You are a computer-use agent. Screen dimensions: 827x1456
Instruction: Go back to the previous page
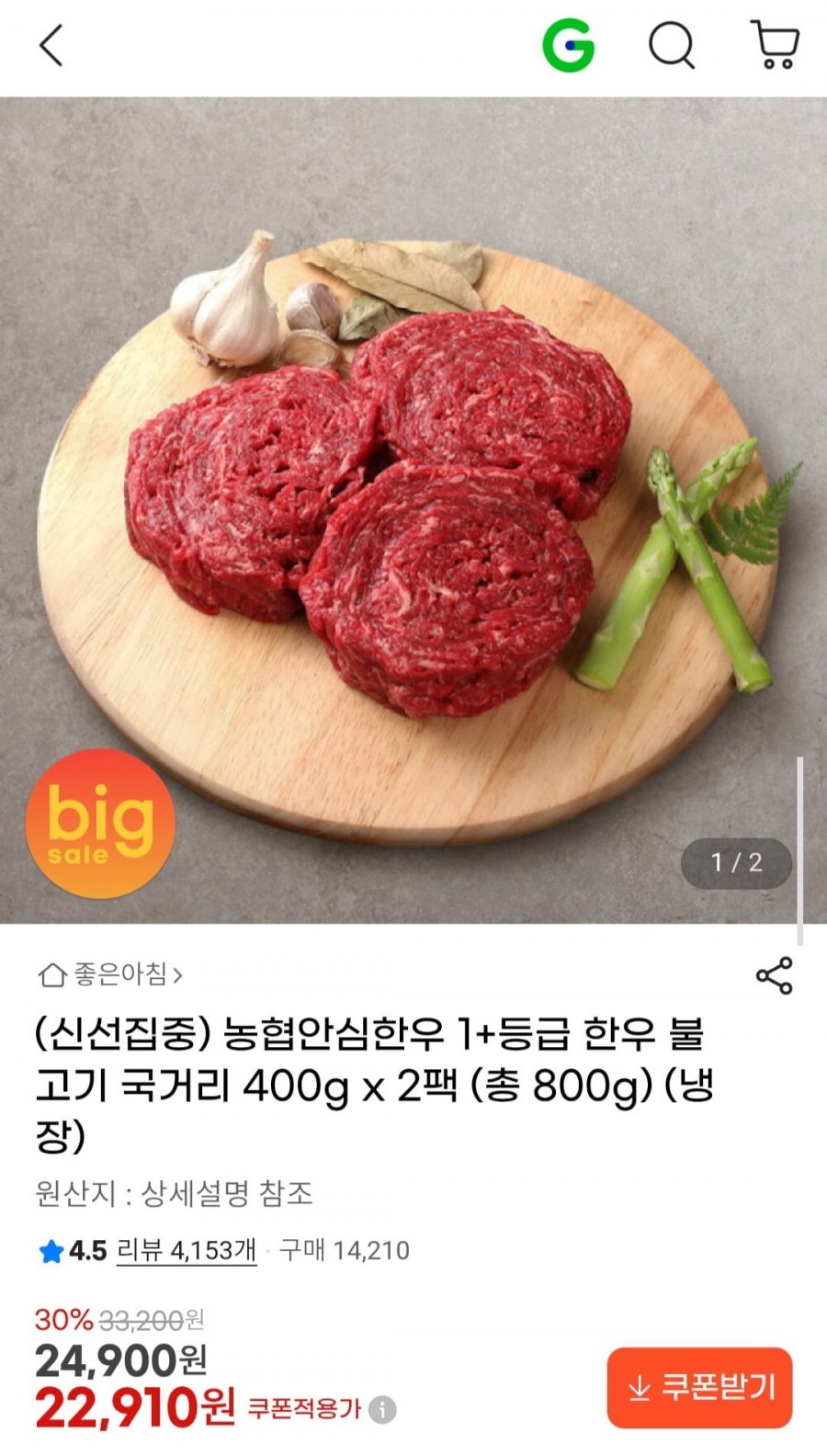pos(51,45)
